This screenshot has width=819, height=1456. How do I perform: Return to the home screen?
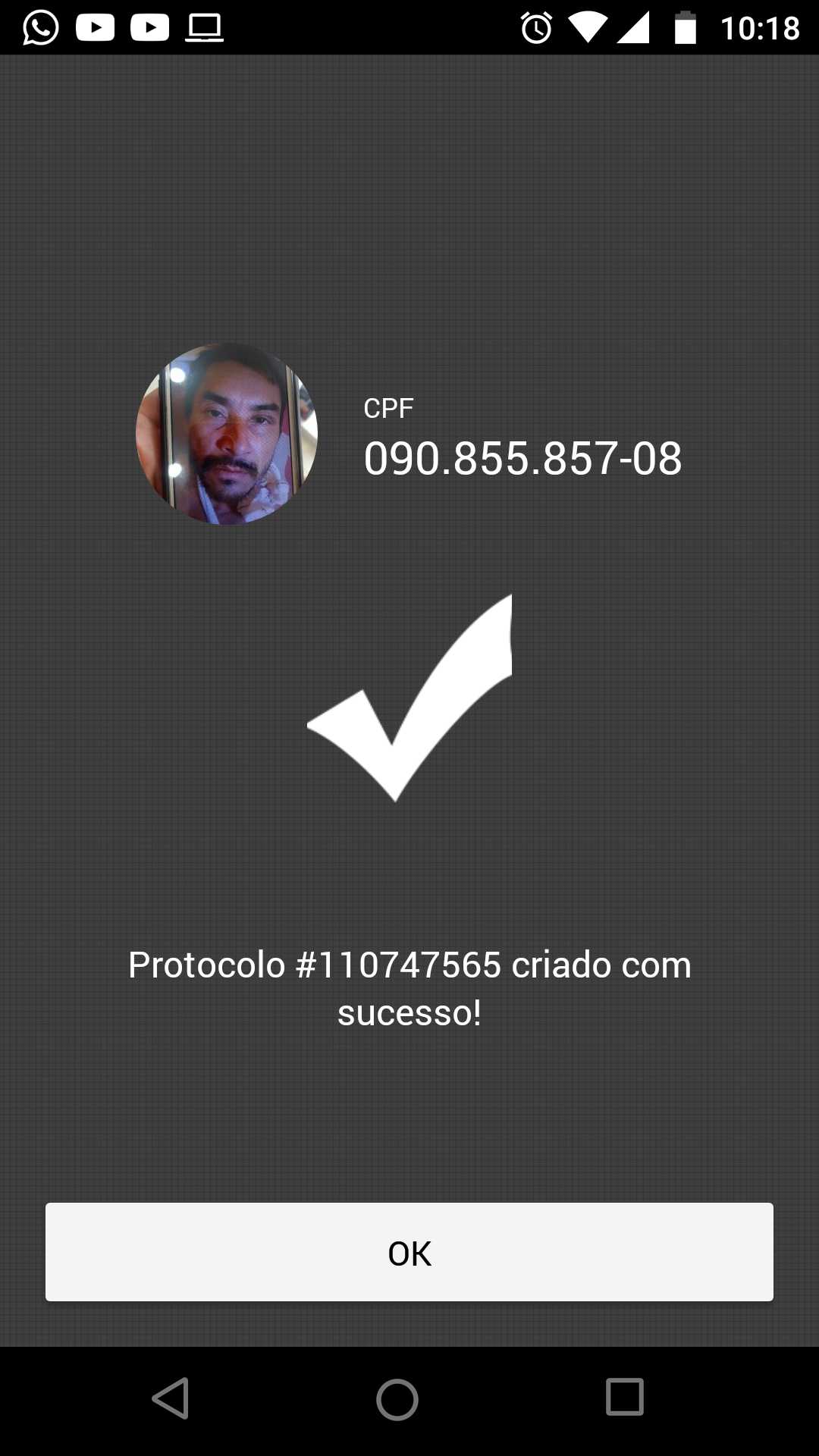click(x=397, y=1399)
